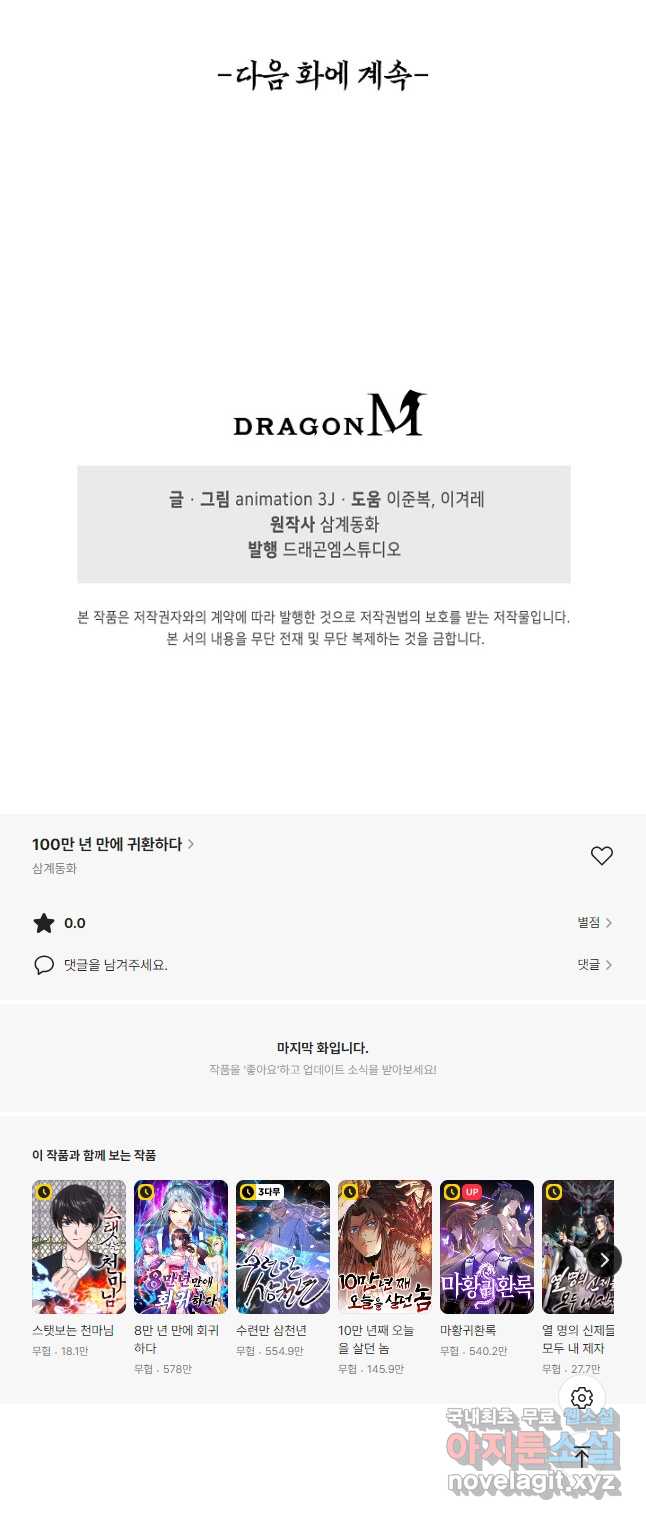The image size is (646, 1520).
Task: Open the 8만 년 만에 회귀하다 webtoon
Action: click(181, 1246)
